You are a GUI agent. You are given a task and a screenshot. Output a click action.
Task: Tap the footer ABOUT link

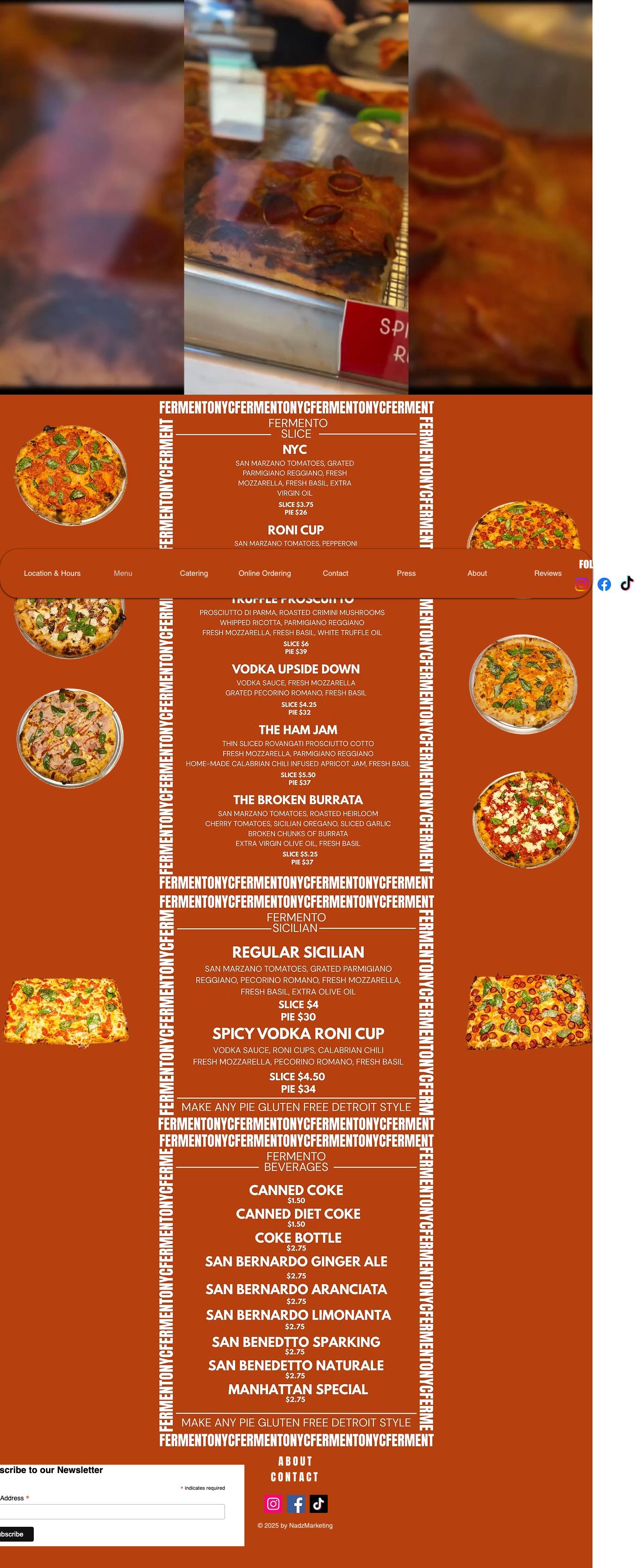295,1461
